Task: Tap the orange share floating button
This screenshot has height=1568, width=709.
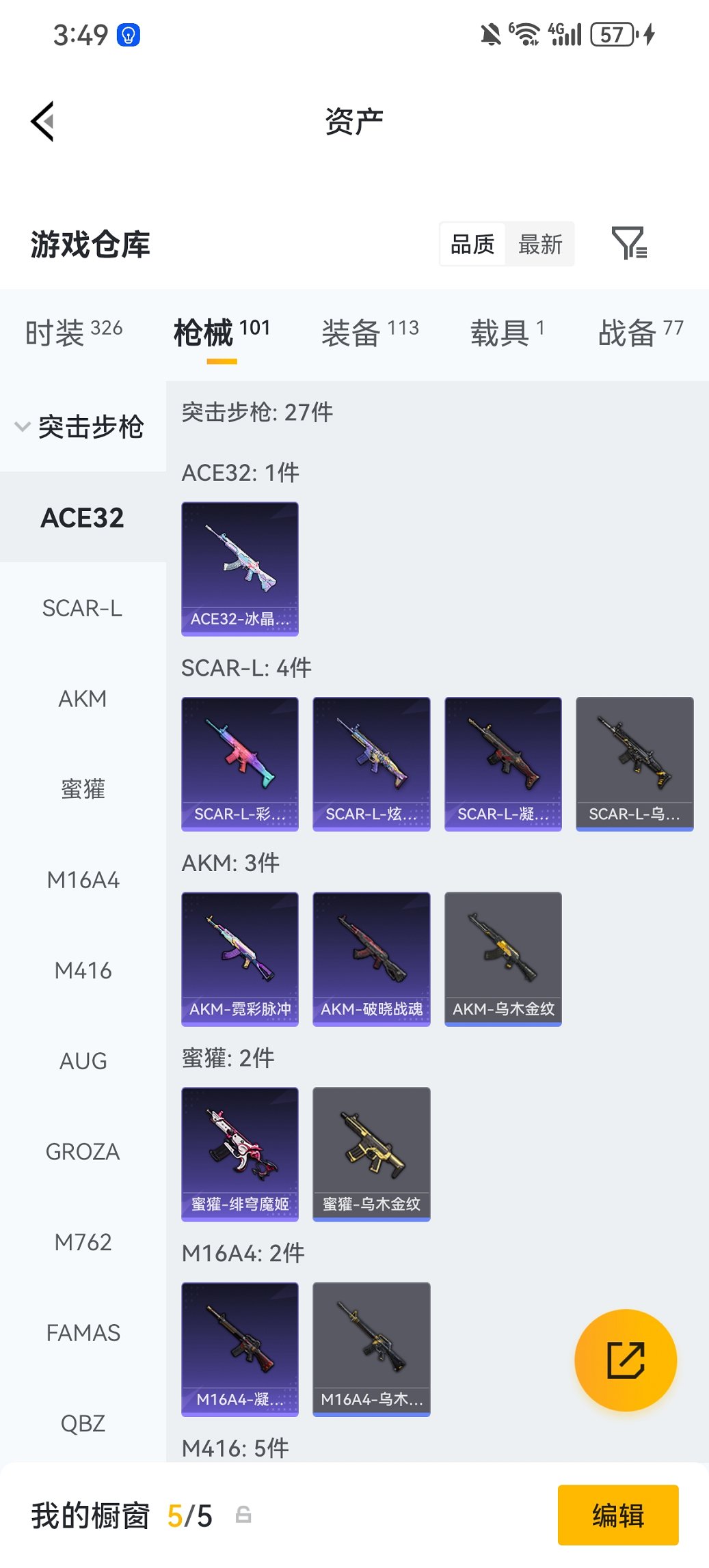Action: [626, 1360]
